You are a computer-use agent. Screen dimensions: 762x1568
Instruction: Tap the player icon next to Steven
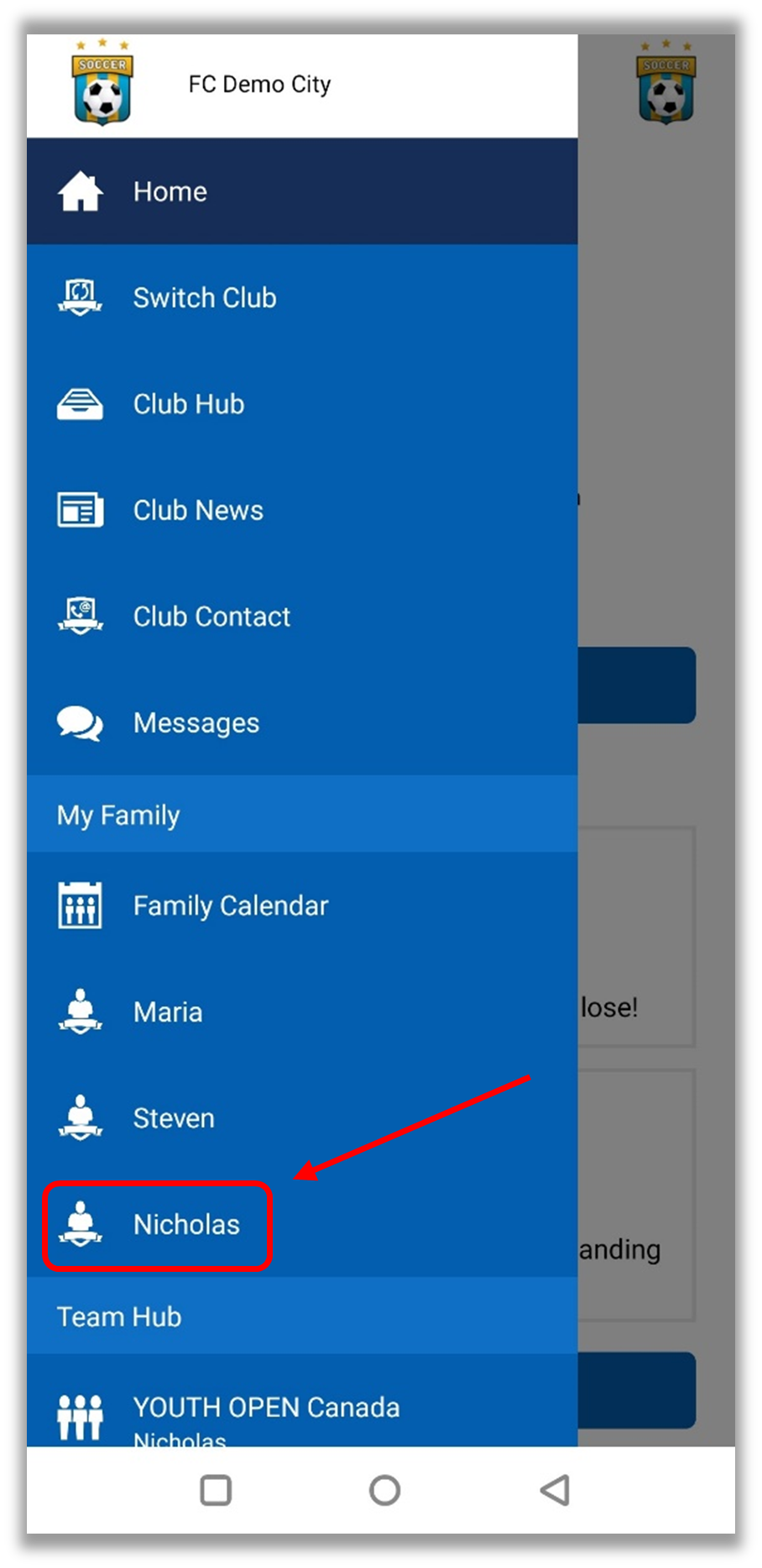(x=80, y=1117)
